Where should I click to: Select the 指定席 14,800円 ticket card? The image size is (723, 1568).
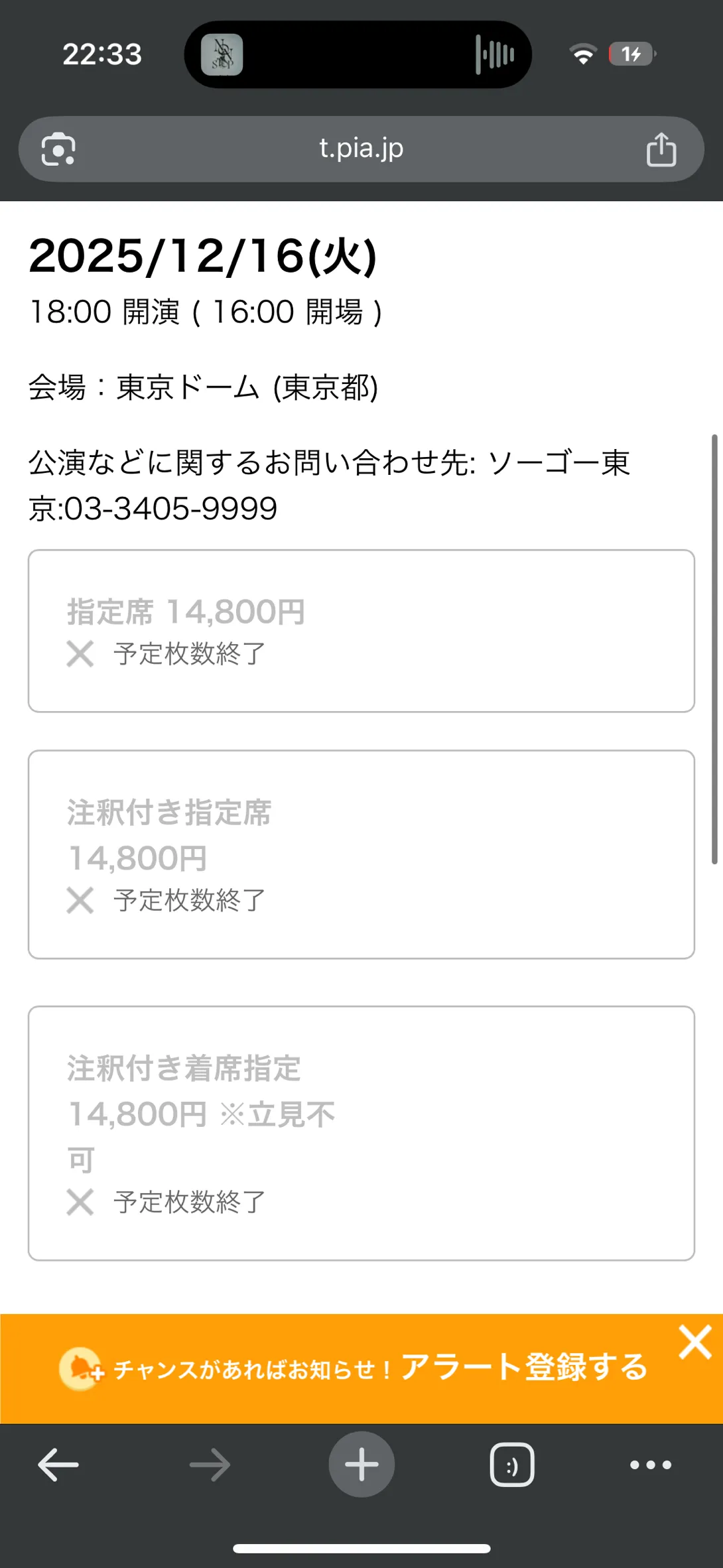(x=361, y=631)
